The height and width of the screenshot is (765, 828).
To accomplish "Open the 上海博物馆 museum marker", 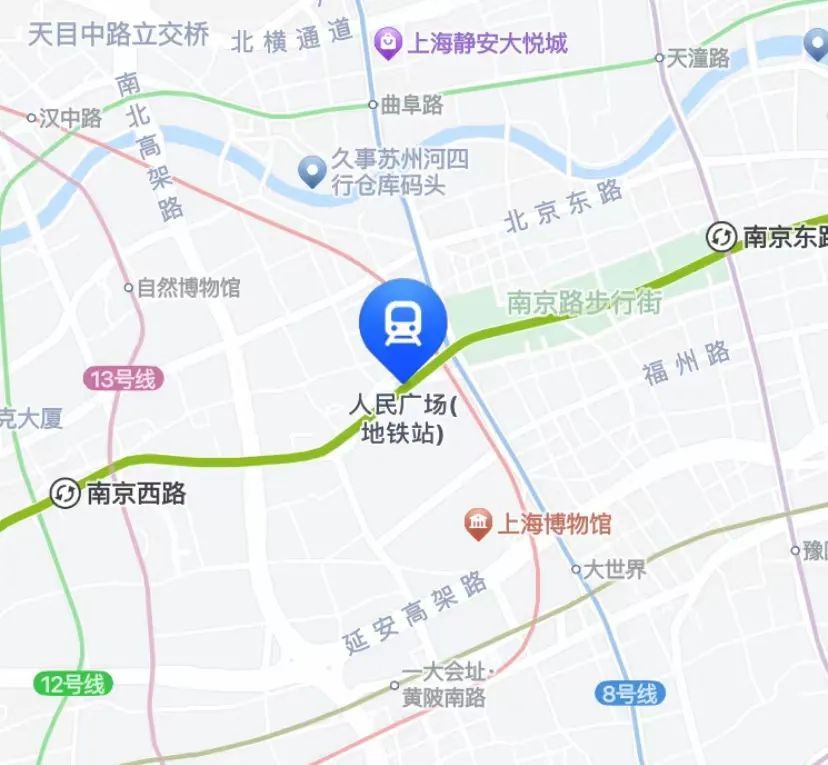I will (478, 522).
